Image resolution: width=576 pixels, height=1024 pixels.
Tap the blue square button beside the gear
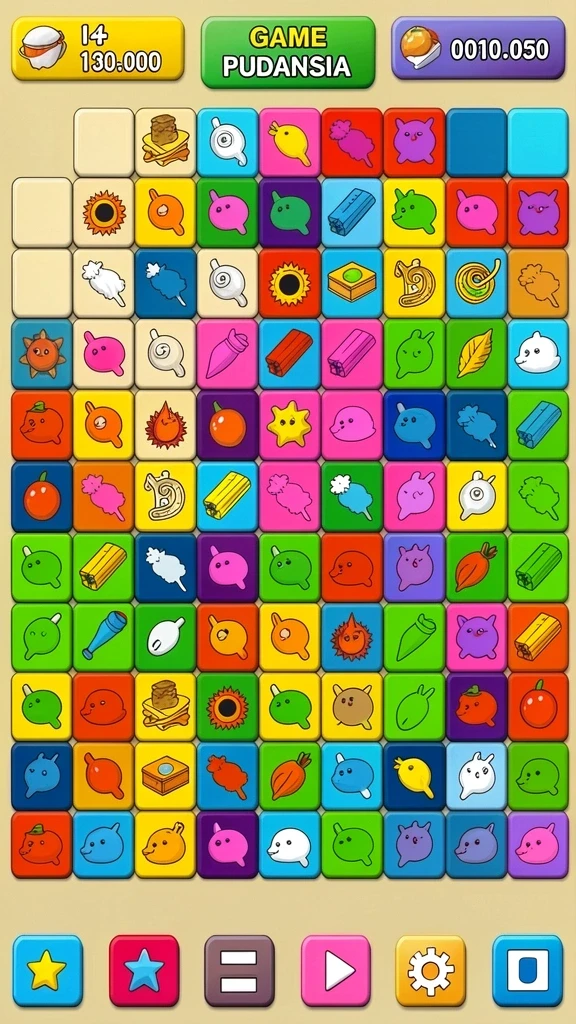coord(528,970)
